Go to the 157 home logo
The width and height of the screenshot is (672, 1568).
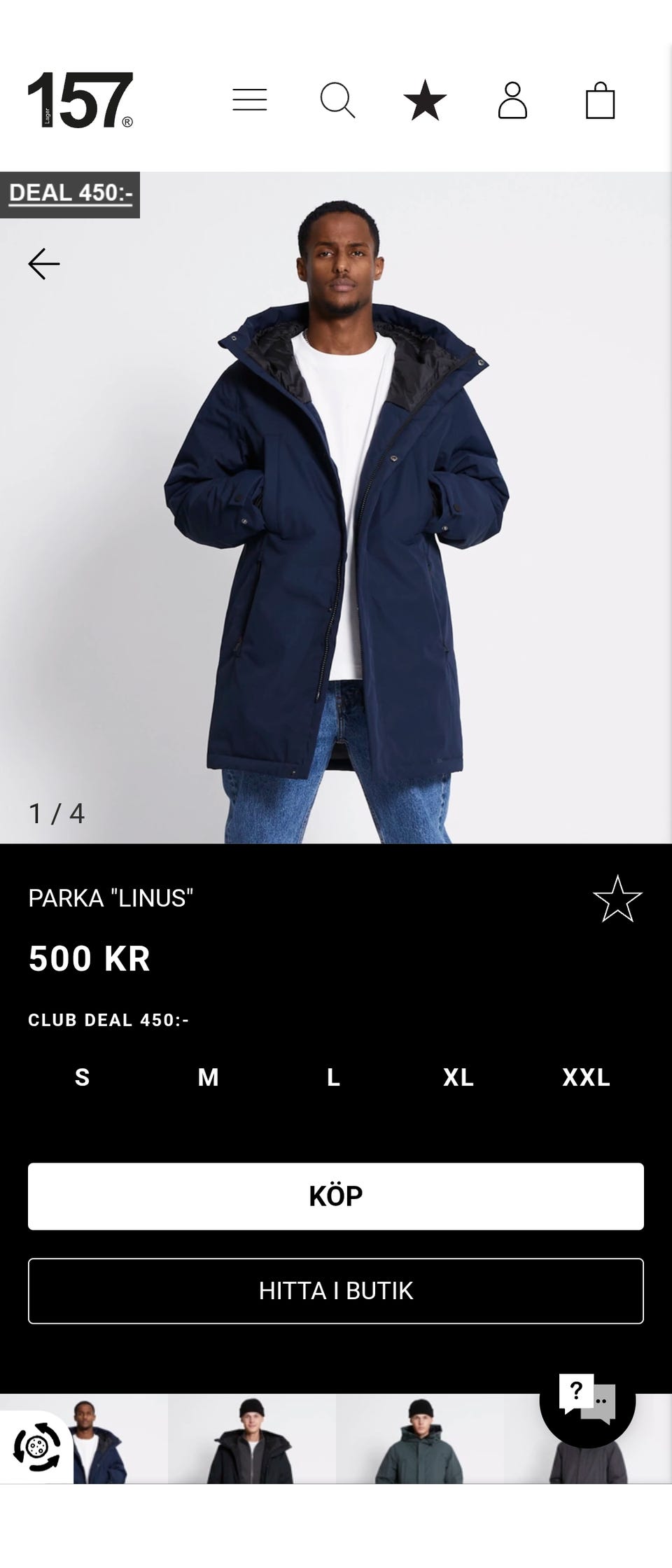[80, 101]
